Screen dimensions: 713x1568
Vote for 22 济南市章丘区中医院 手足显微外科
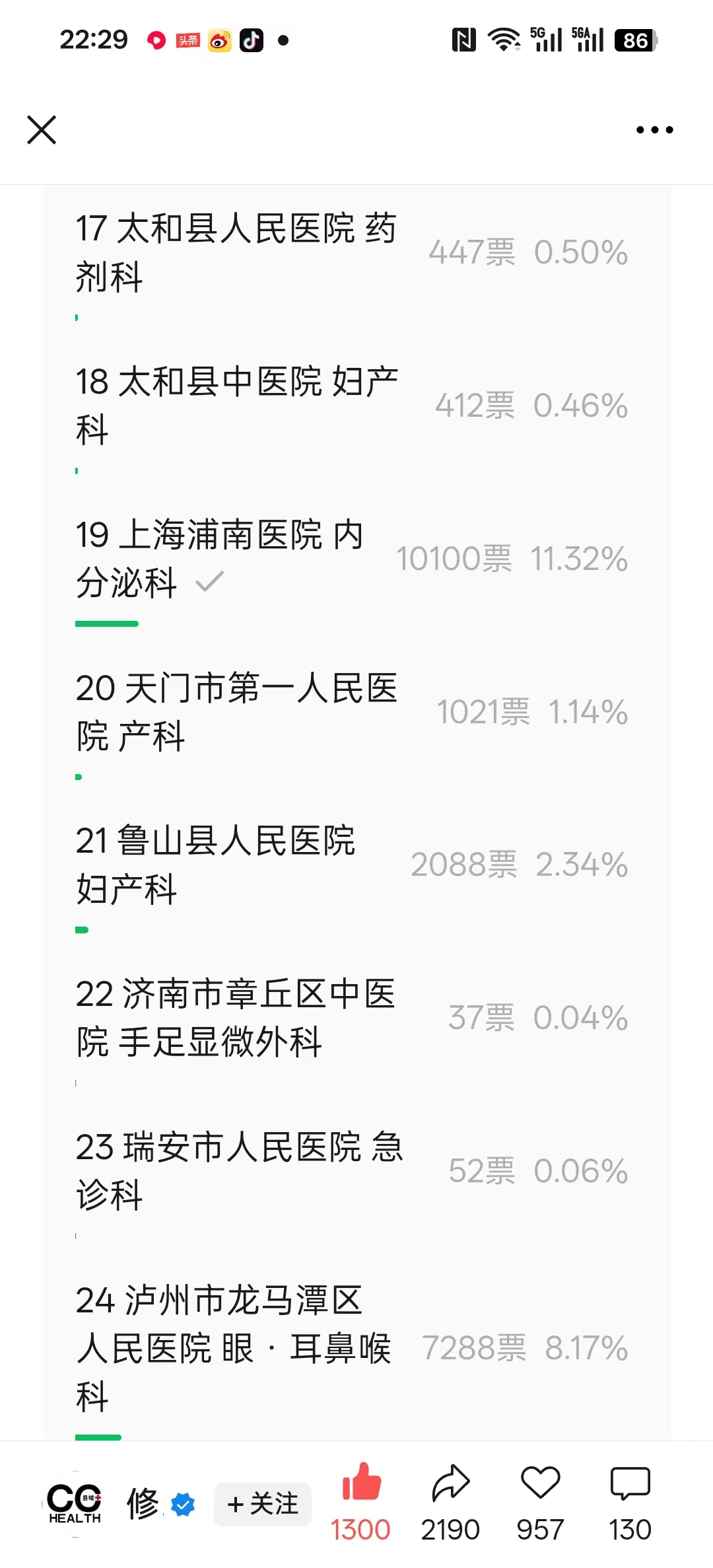coord(235,1018)
